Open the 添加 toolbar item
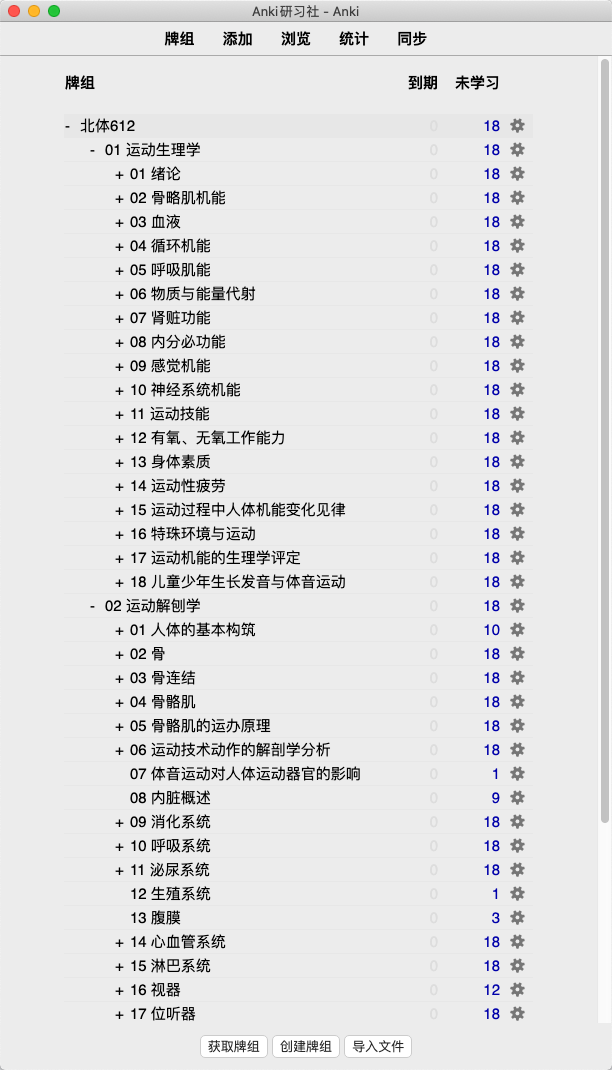Image resolution: width=612 pixels, height=1070 pixels. point(237,39)
